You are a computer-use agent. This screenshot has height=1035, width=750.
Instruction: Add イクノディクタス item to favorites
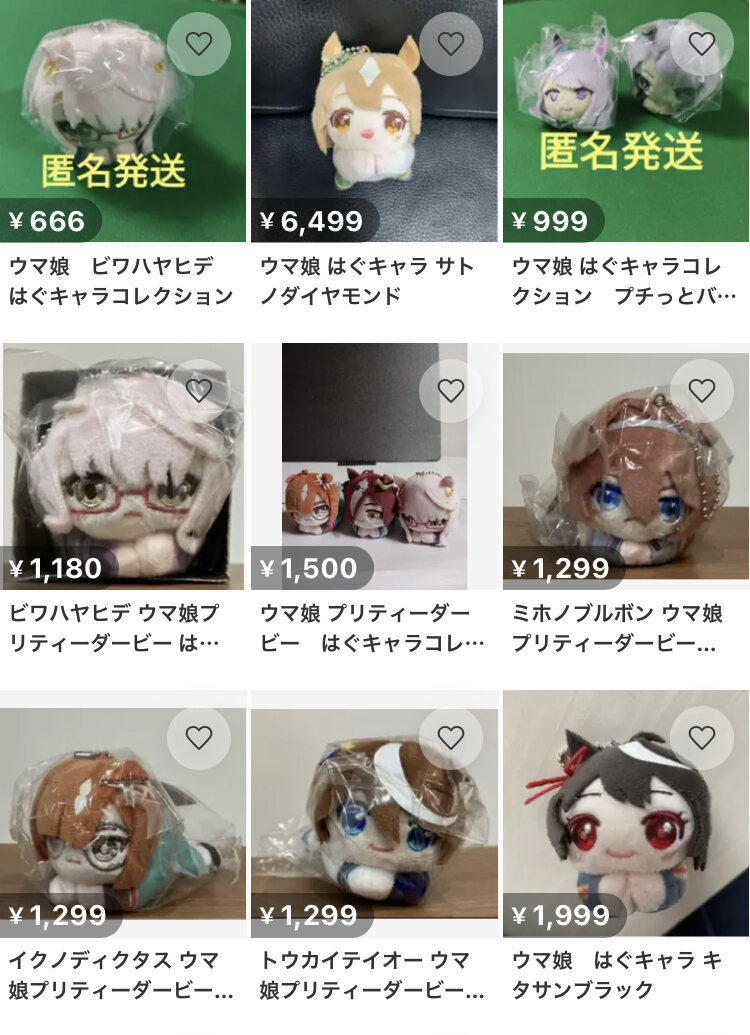(x=199, y=738)
